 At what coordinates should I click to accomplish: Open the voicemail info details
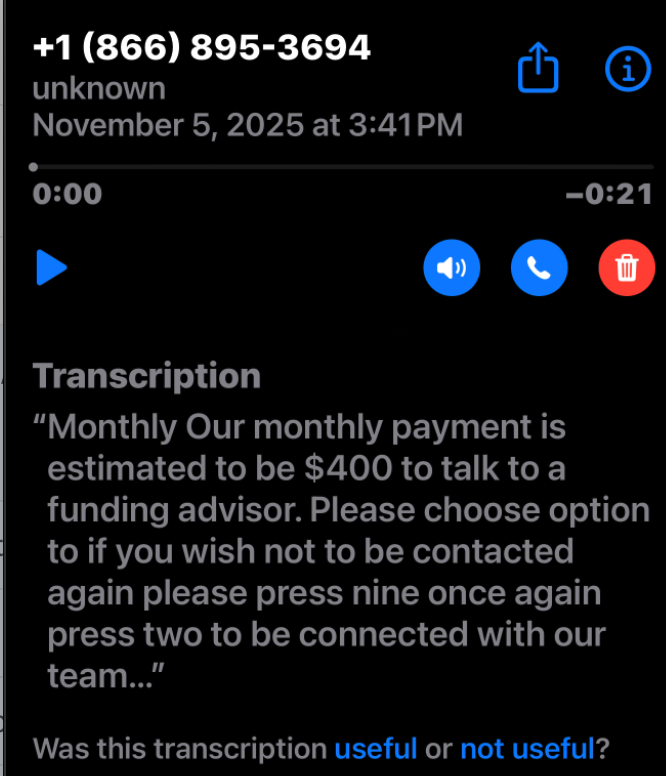pyautogui.click(x=628, y=68)
